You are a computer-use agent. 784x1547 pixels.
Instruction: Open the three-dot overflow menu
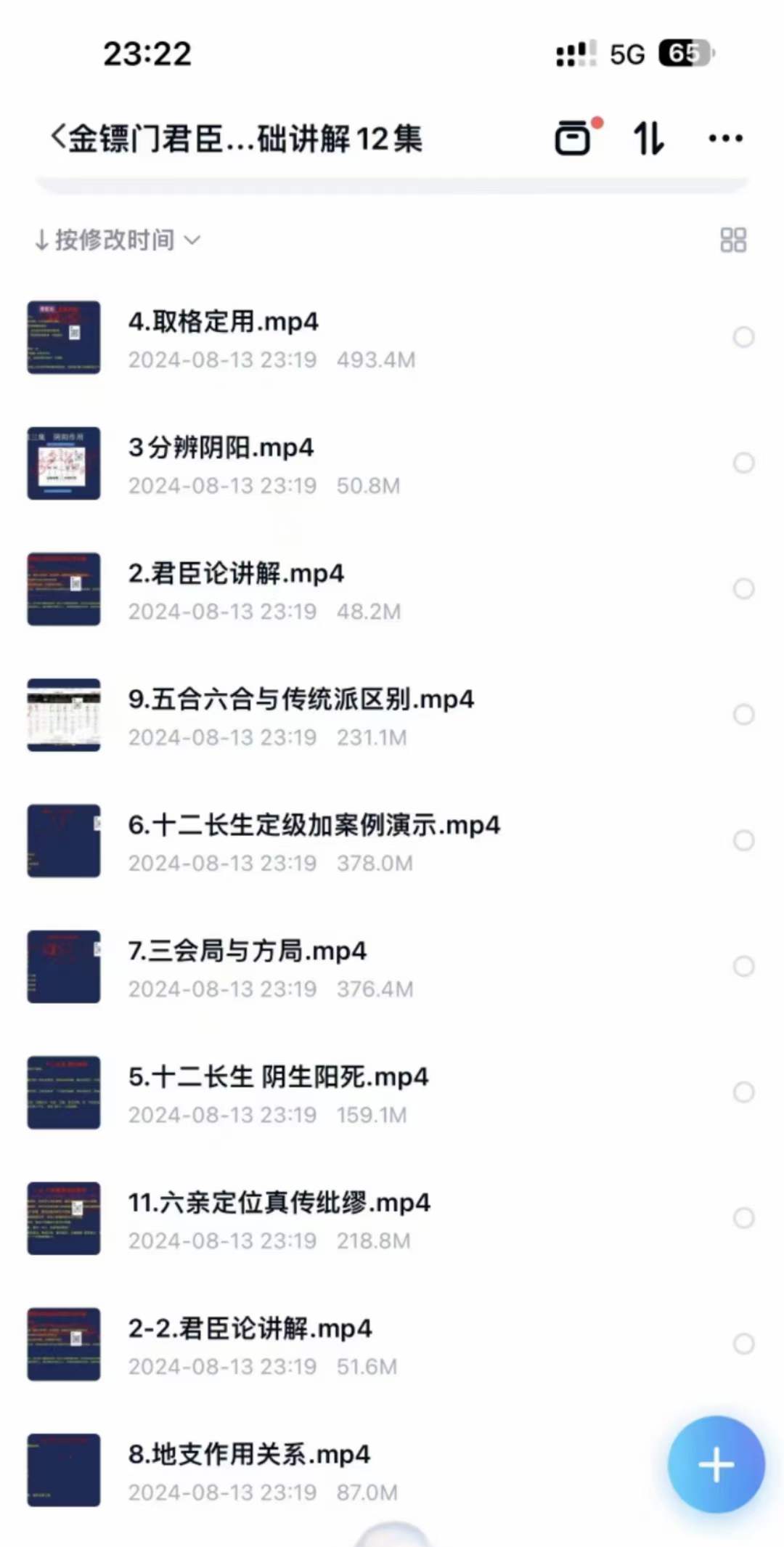click(x=725, y=138)
